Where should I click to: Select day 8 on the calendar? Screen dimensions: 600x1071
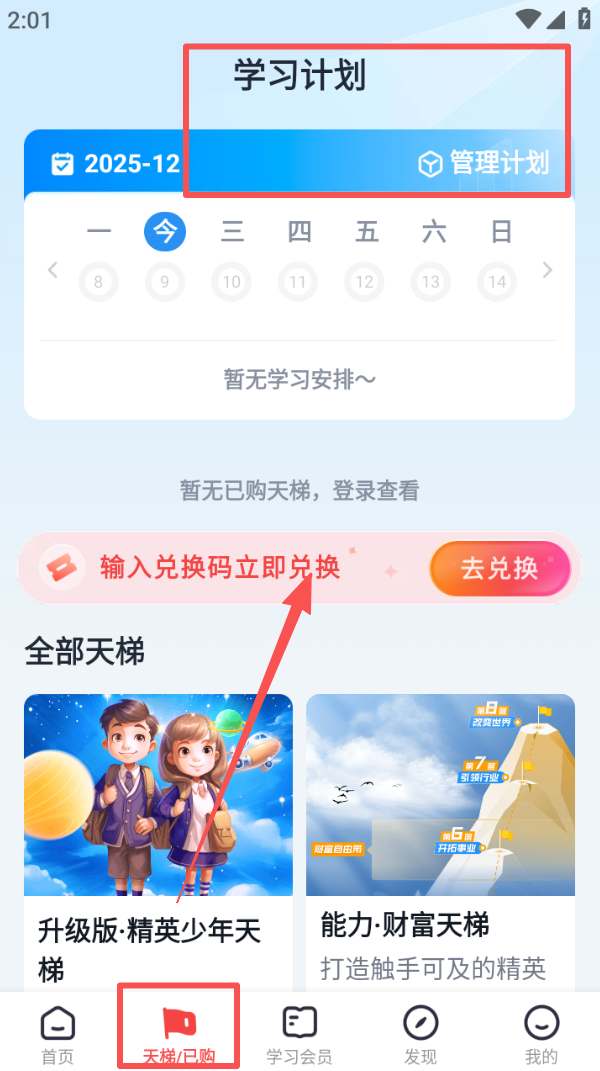(x=98, y=282)
